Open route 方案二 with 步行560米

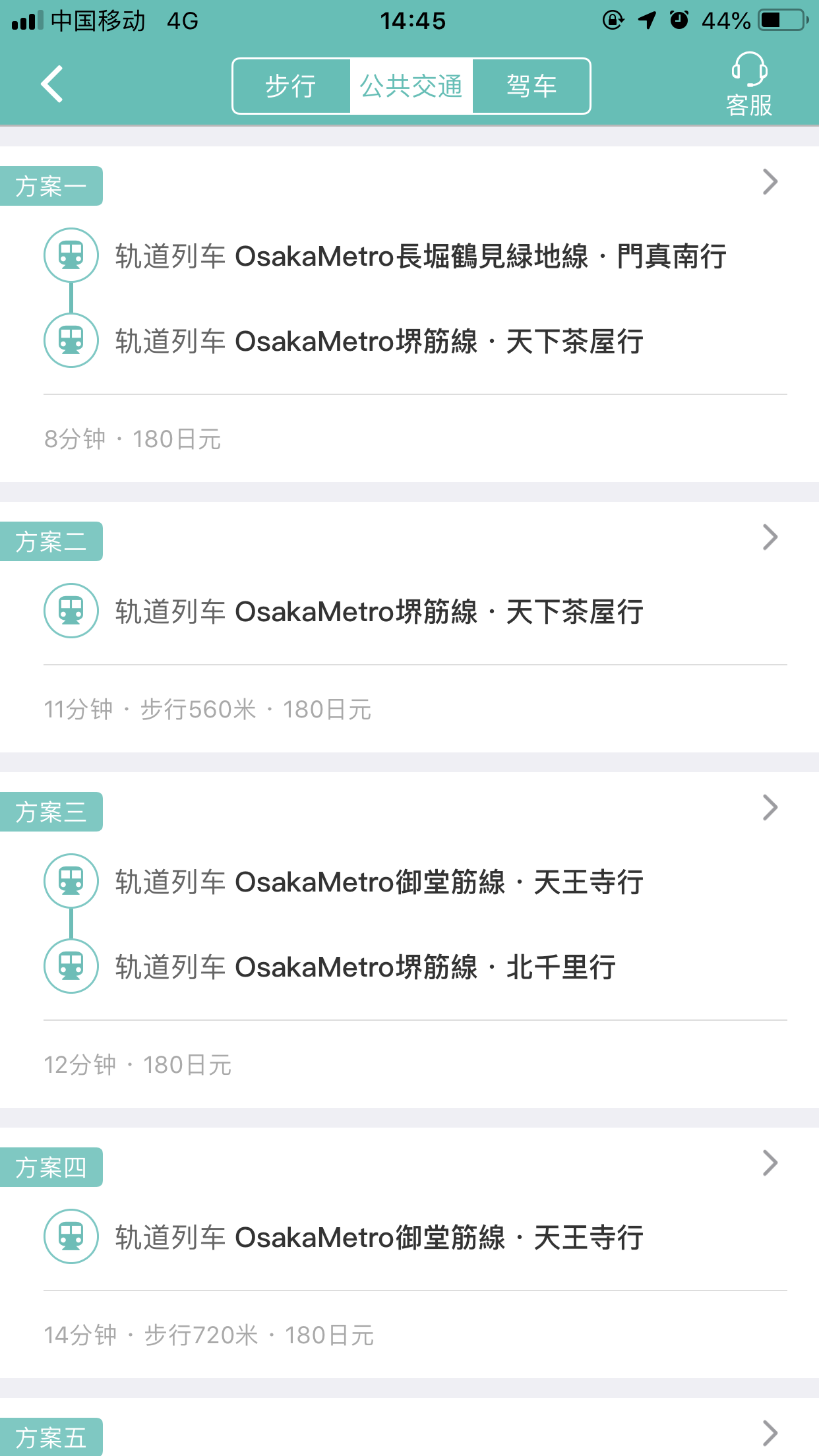click(409, 627)
